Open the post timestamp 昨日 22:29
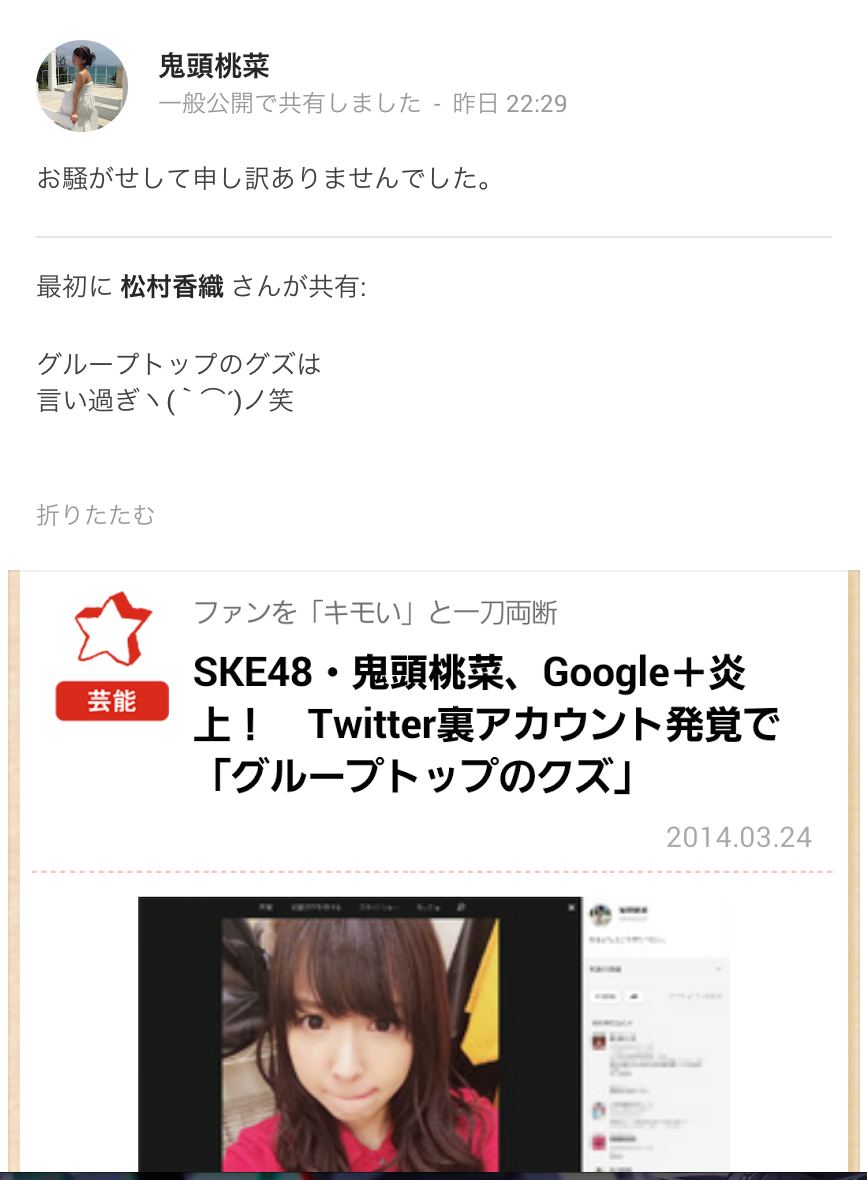Screen dimensions: 867x1180 (510, 104)
